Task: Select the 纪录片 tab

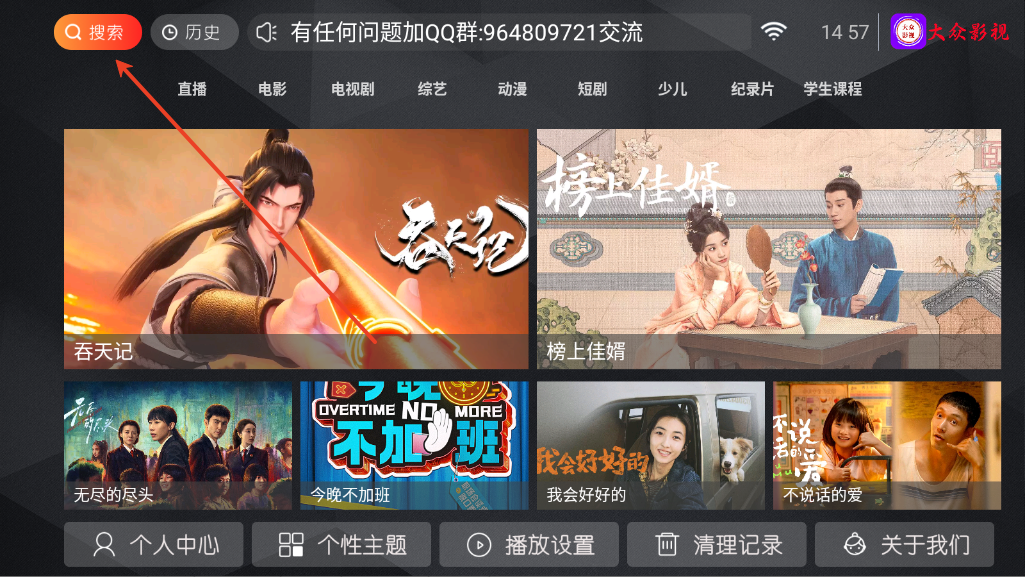Action: [x=752, y=89]
